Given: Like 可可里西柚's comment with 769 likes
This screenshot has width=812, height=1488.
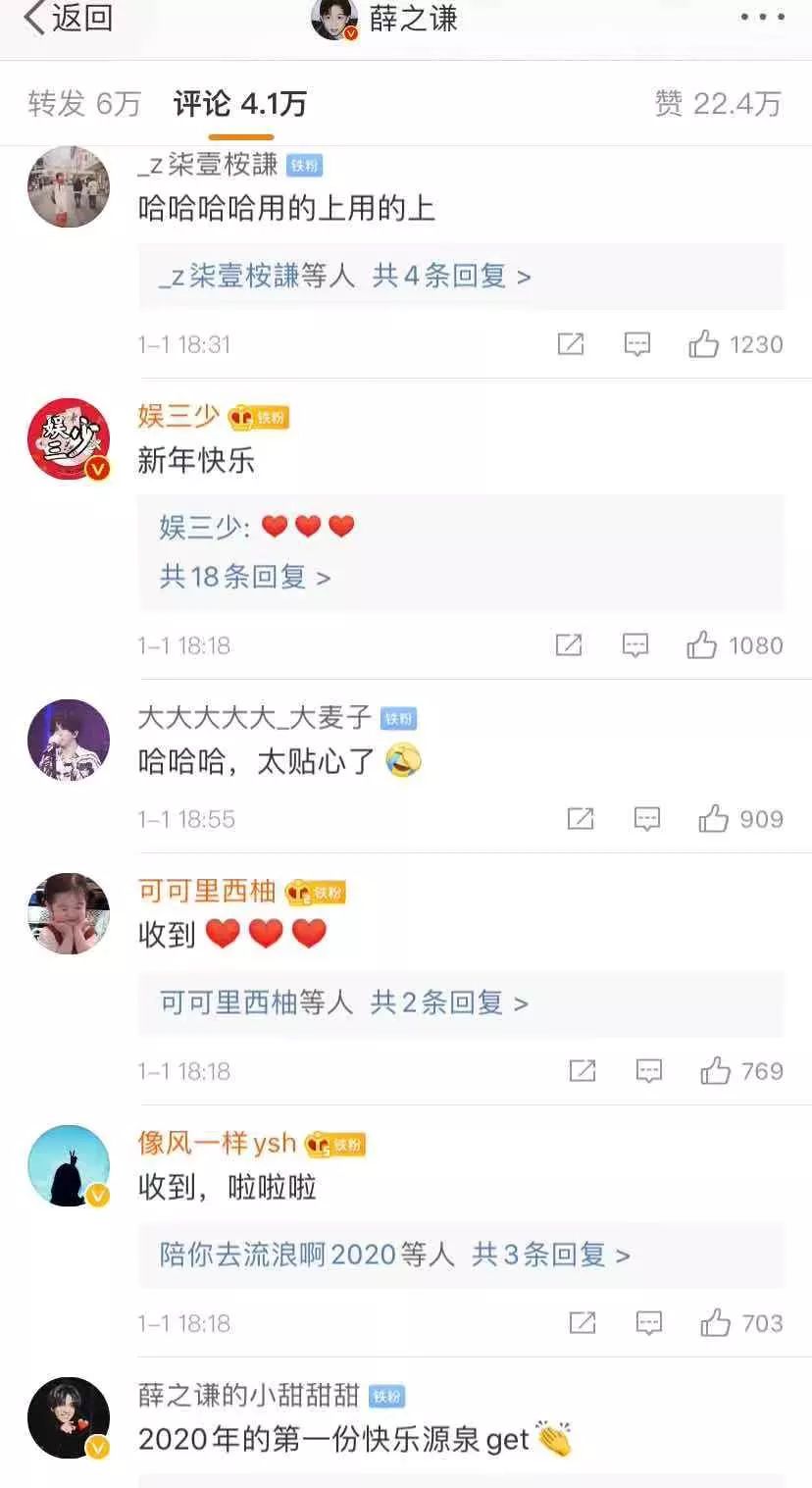Looking at the screenshot, I should [x=715, y=1071].
